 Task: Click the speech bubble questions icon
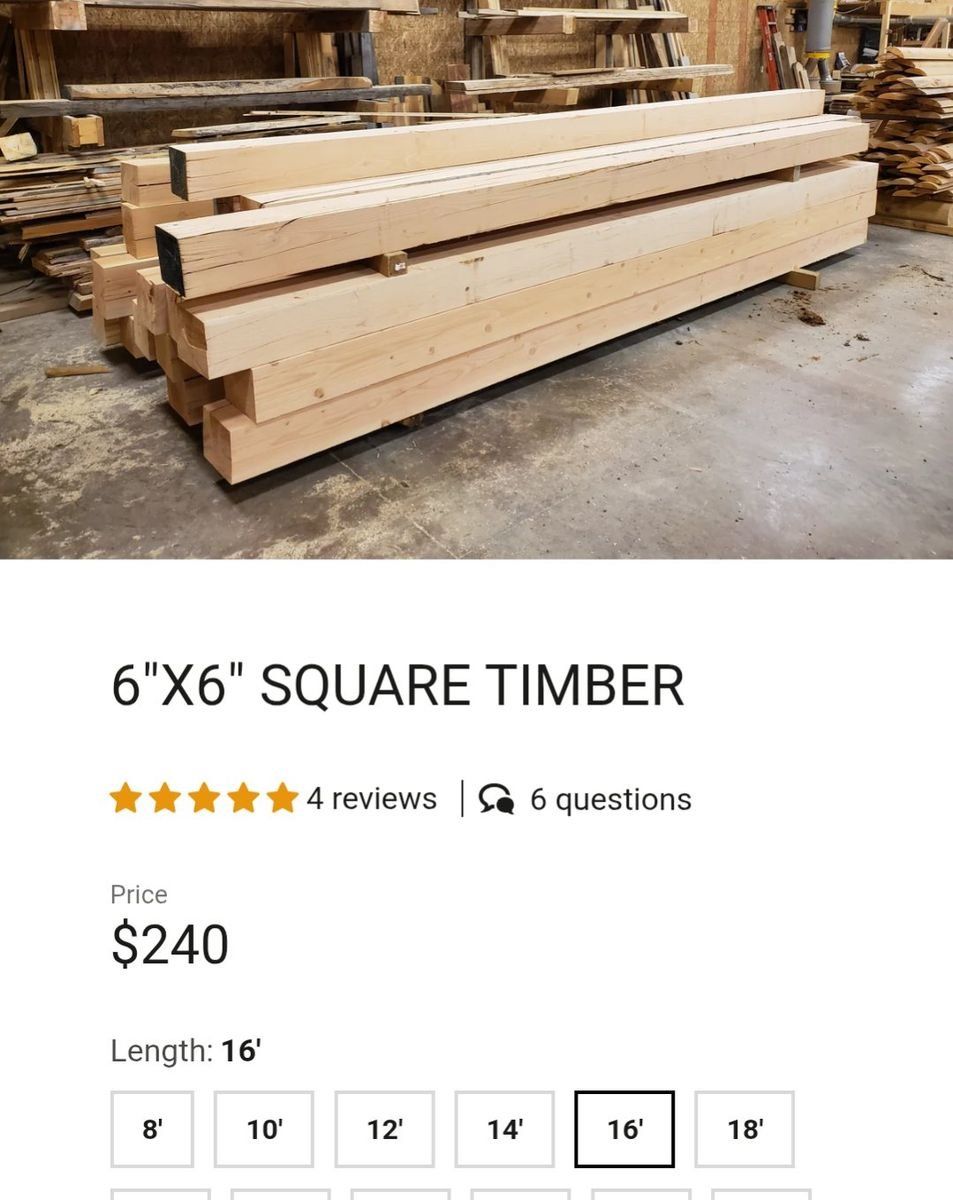(x=497, y=798)
